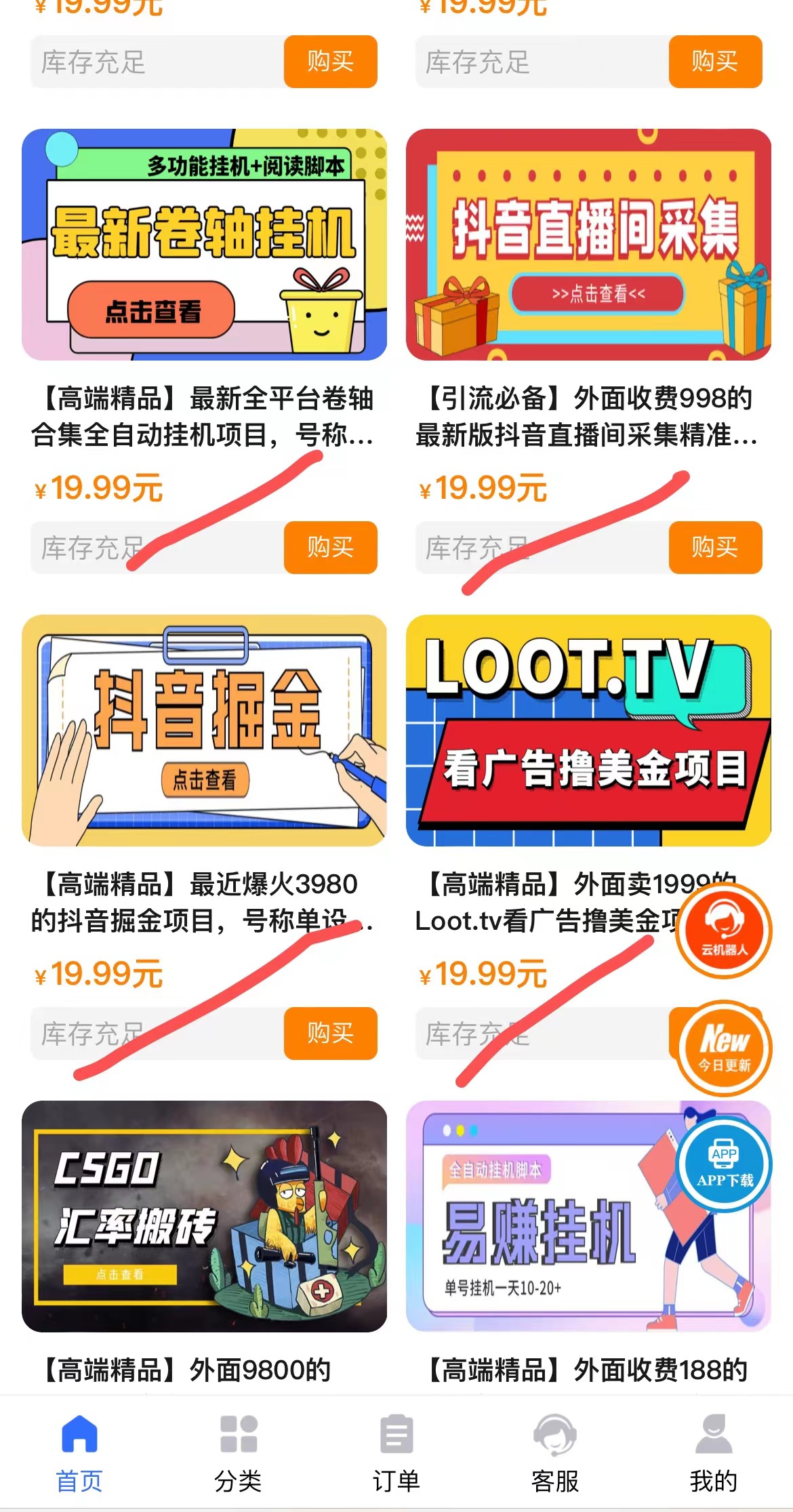Tap 购买 for 最新全平台卷轴 item
The image size is (793, 1512).
330,547
